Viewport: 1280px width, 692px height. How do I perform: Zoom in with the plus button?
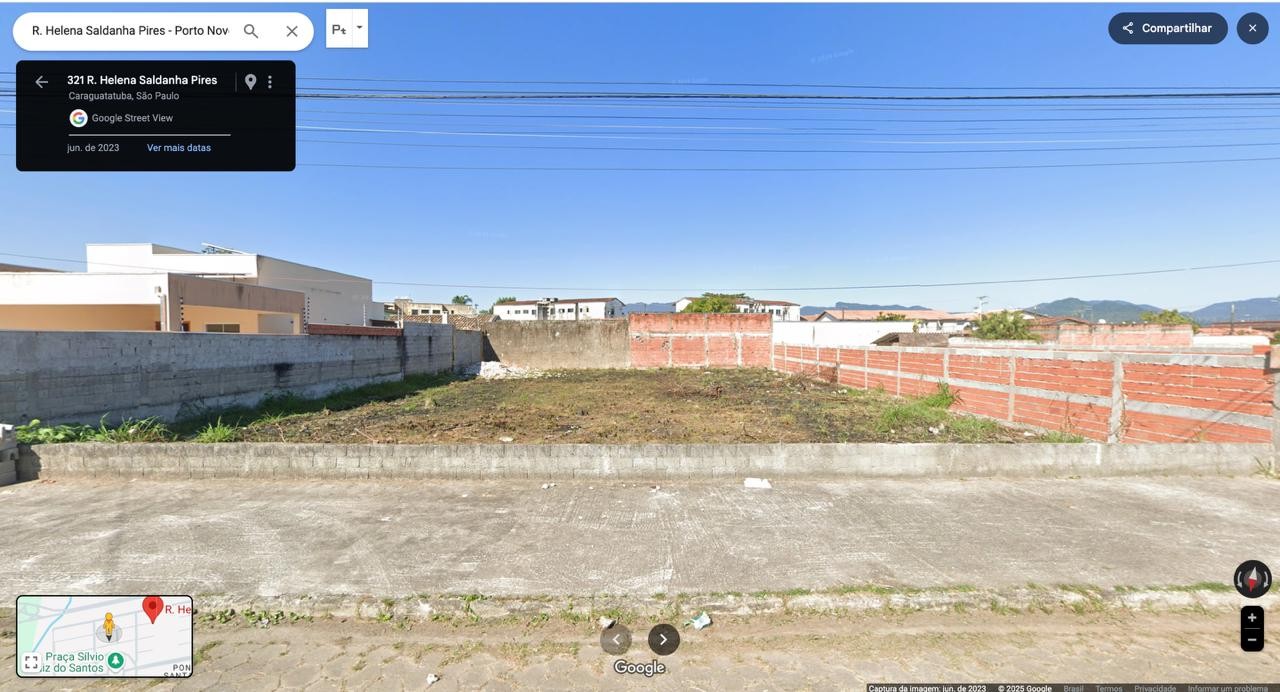[1252, 618]
